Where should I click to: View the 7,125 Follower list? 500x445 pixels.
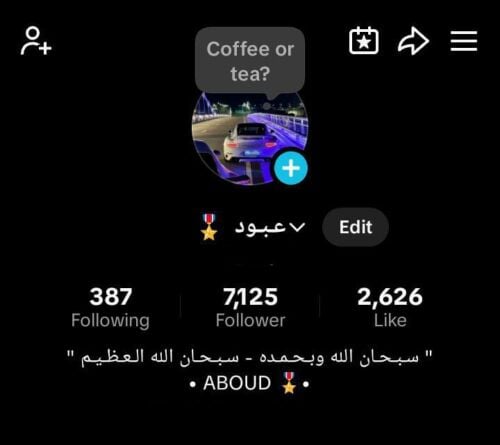tap(250, 308)
